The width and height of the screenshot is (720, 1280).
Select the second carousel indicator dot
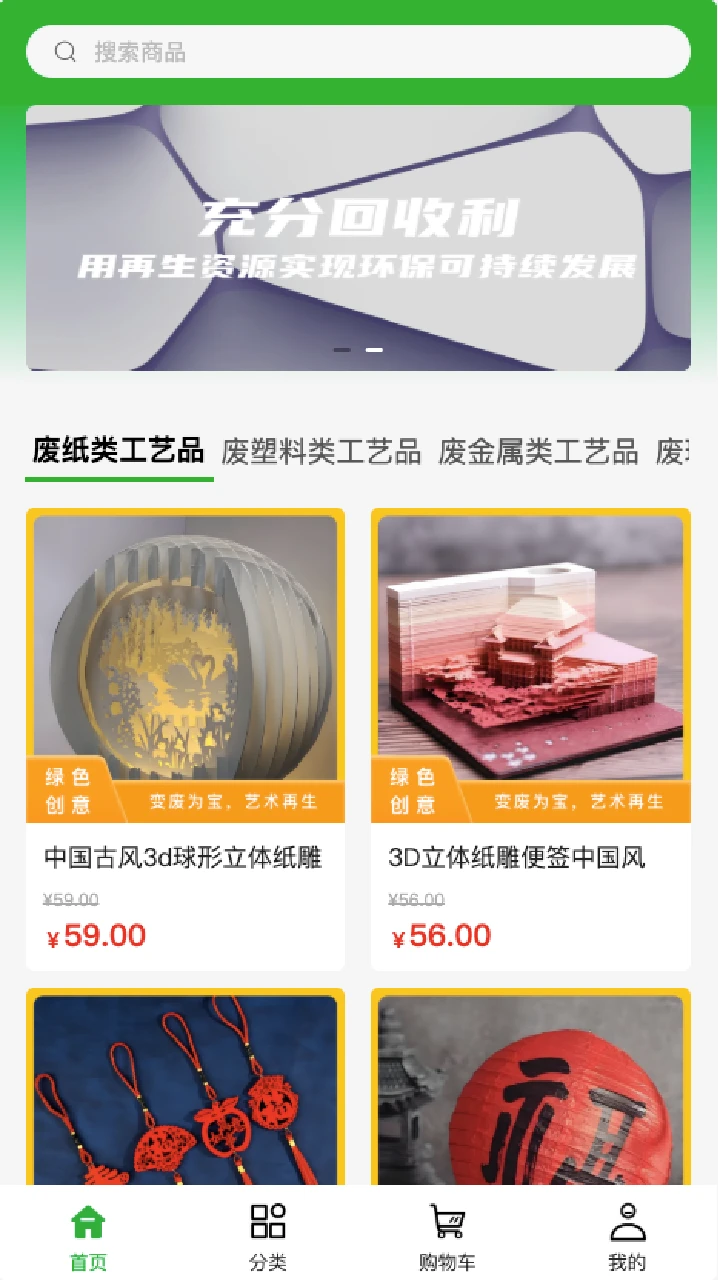(372, 350)
